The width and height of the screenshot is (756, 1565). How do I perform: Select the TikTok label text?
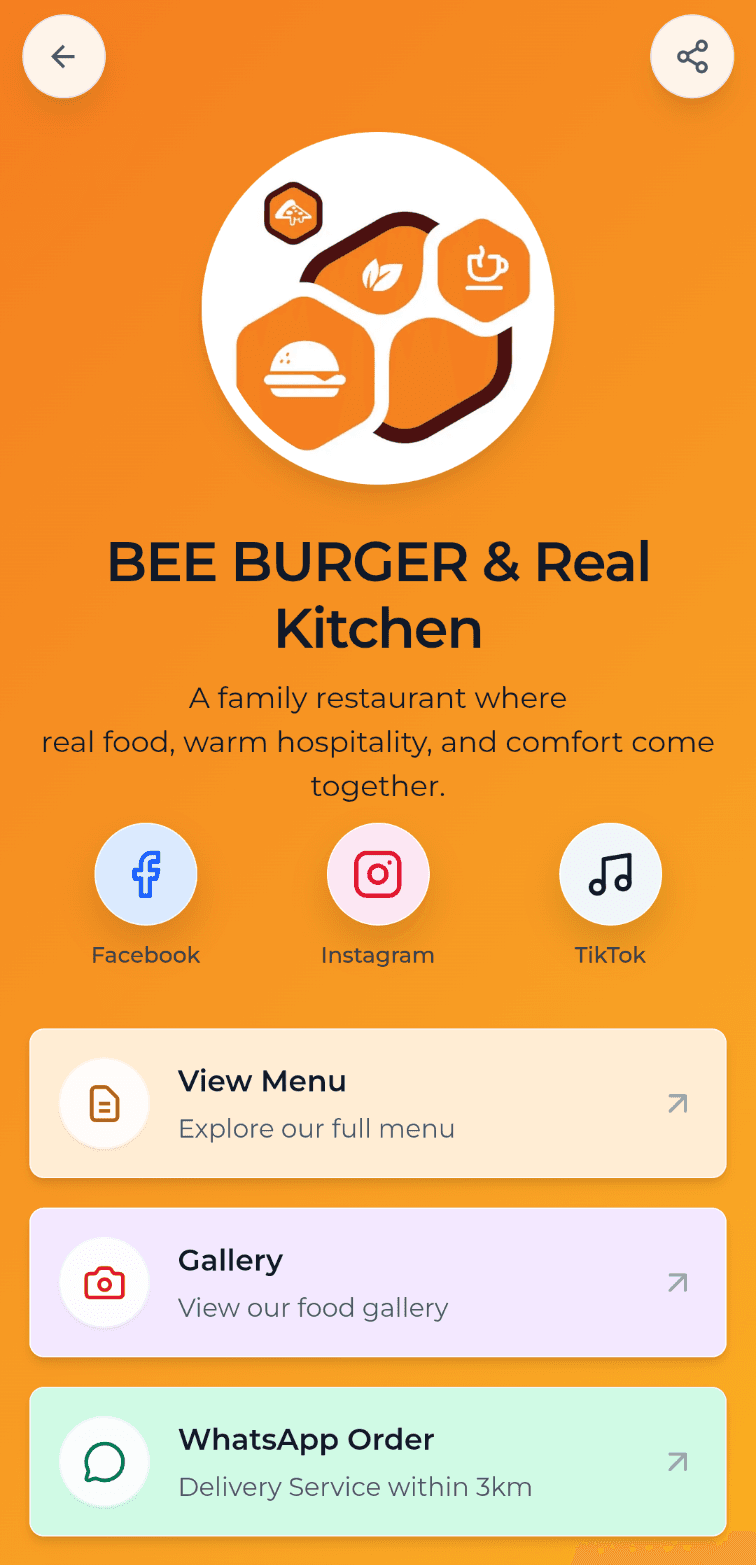tap(610, 954)
